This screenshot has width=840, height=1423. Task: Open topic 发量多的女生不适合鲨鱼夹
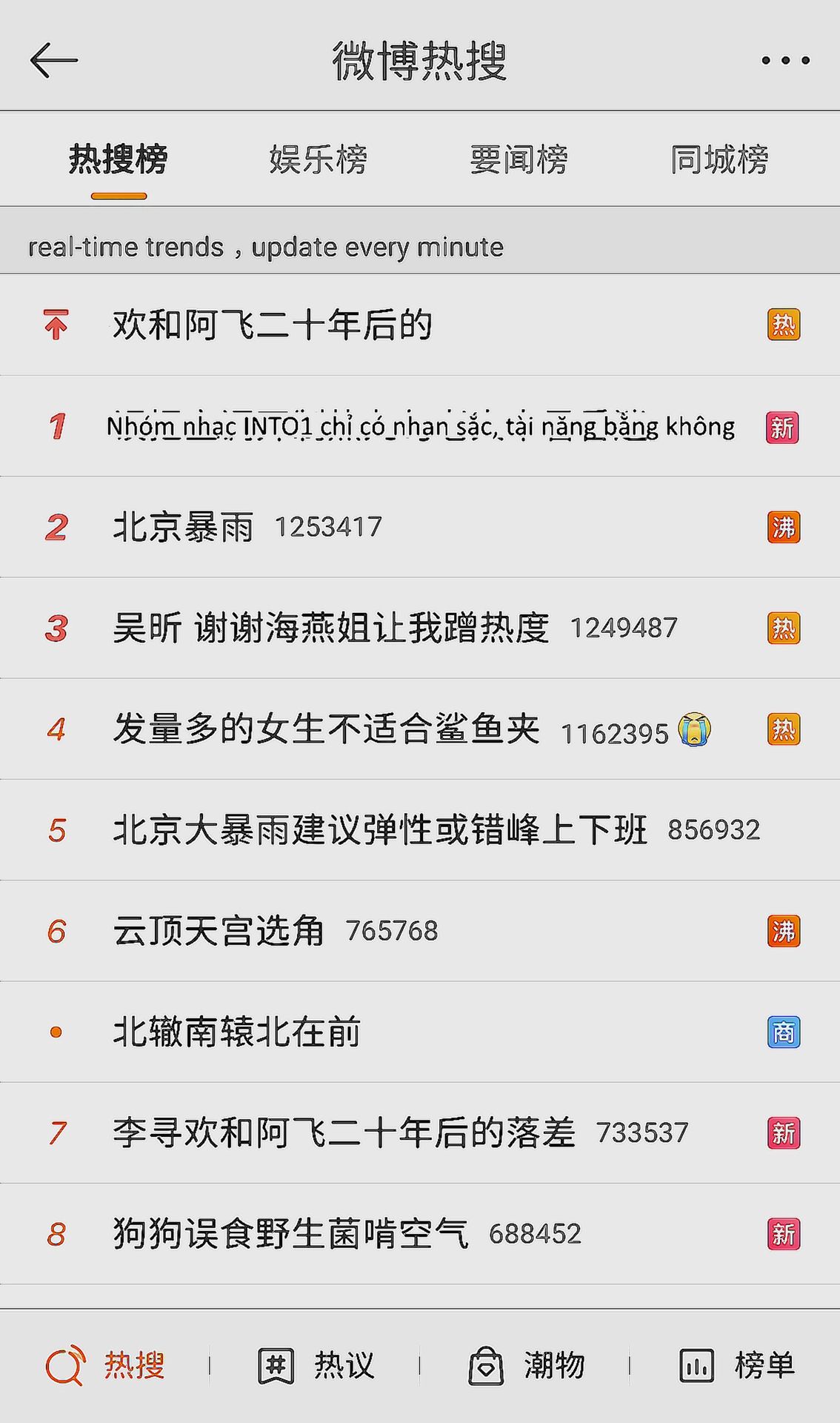pyautogui.click(x=420, y=729)
